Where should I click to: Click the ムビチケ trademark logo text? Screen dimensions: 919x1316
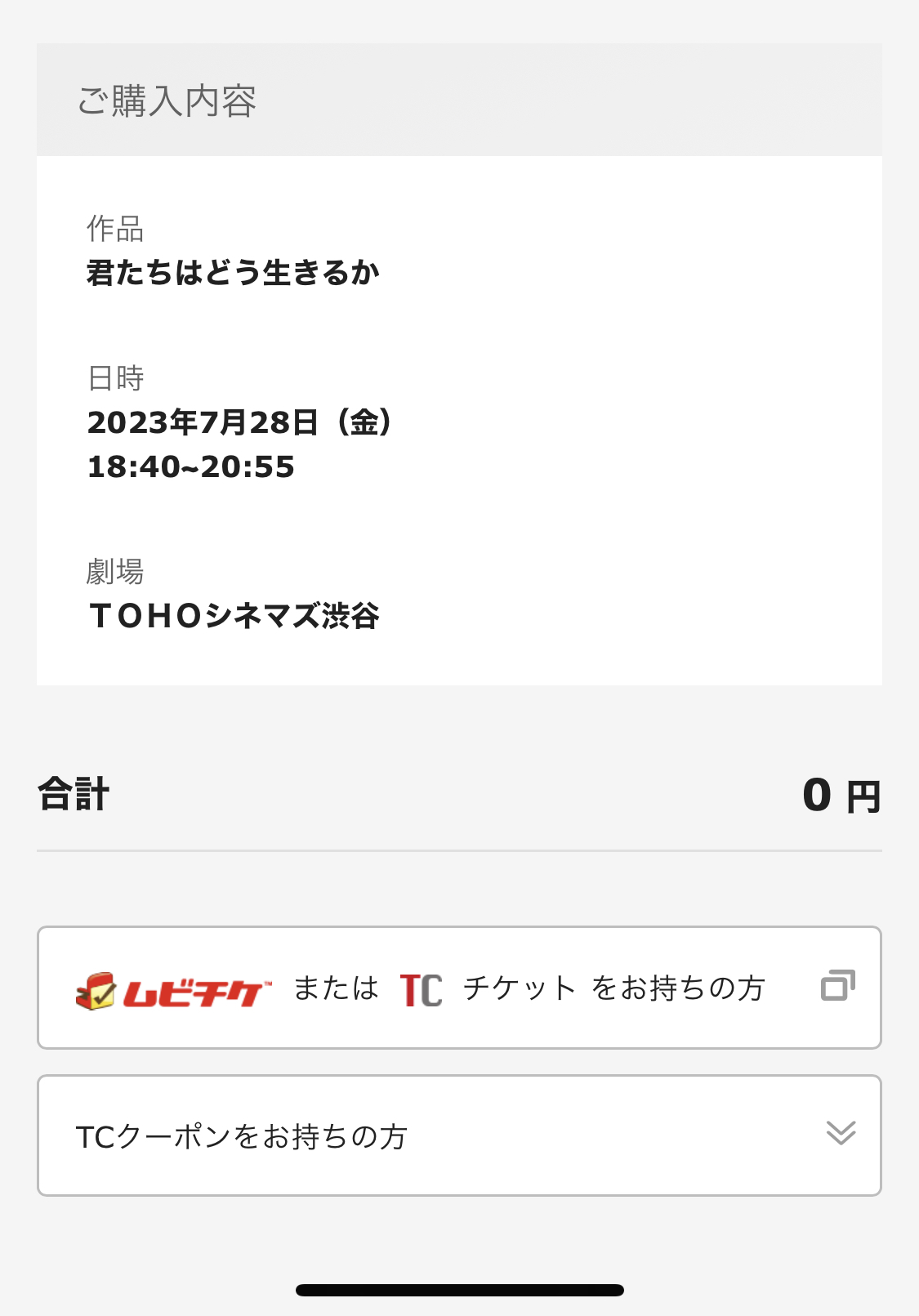click(196, 988)
